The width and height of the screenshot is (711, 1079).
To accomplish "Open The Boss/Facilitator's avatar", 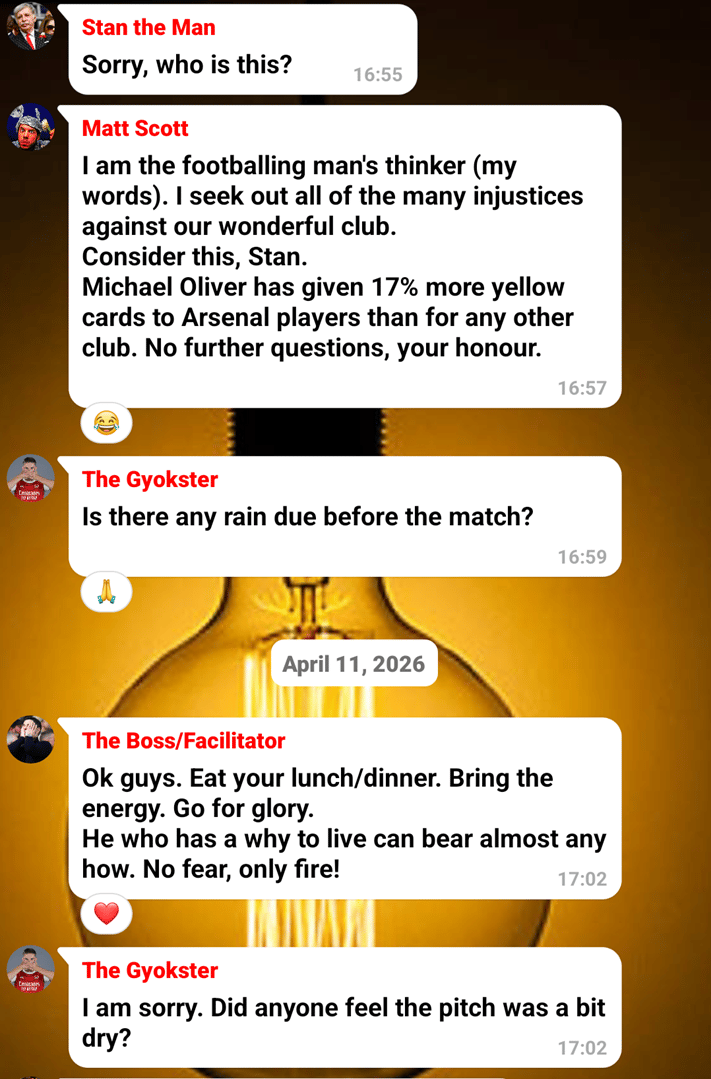I will pos(30,739).
